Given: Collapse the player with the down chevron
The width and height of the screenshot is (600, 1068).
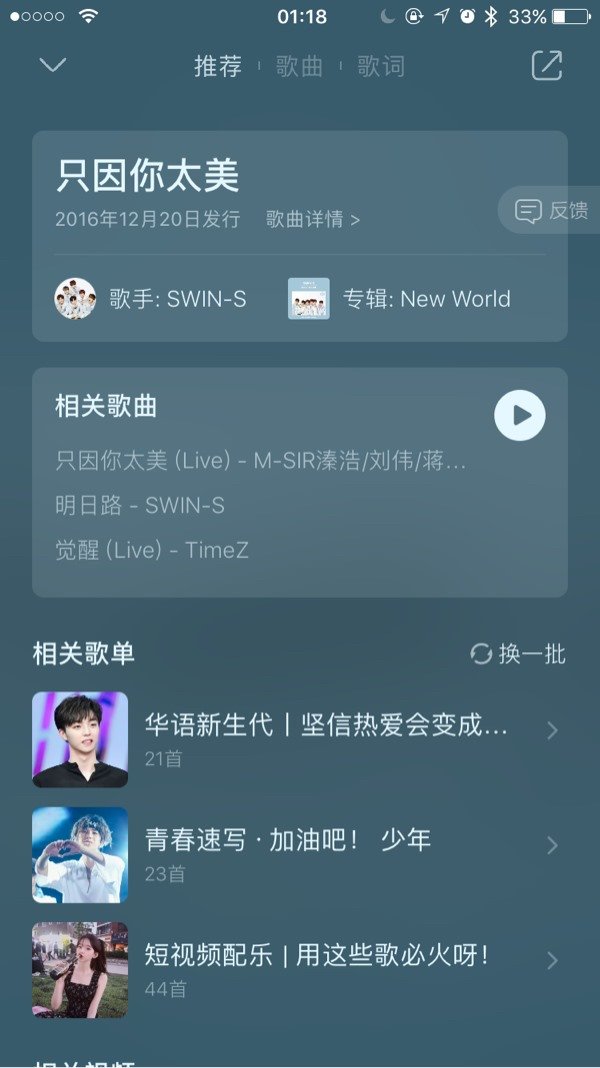Looking at the screenshot, I should point(52,66).
